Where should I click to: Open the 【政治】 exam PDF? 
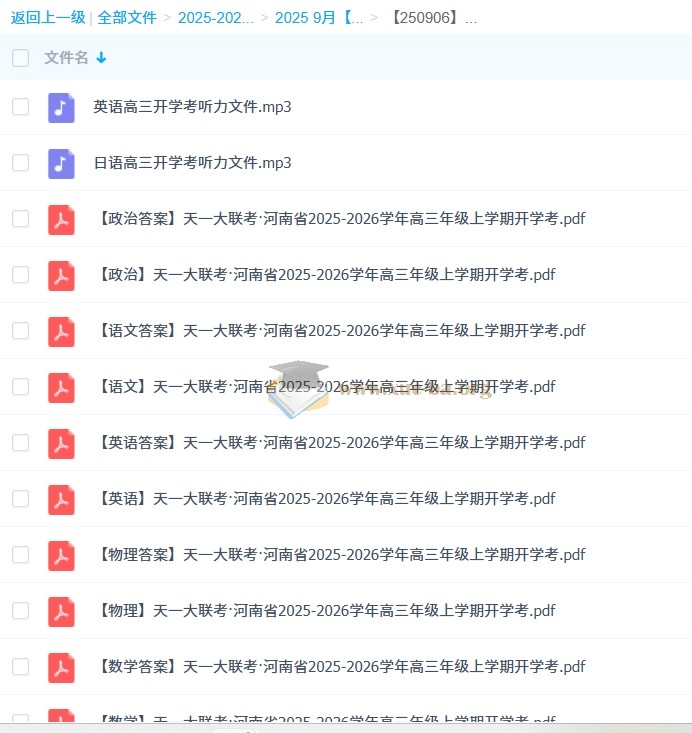pyautogui.click(x=325, y=275)
